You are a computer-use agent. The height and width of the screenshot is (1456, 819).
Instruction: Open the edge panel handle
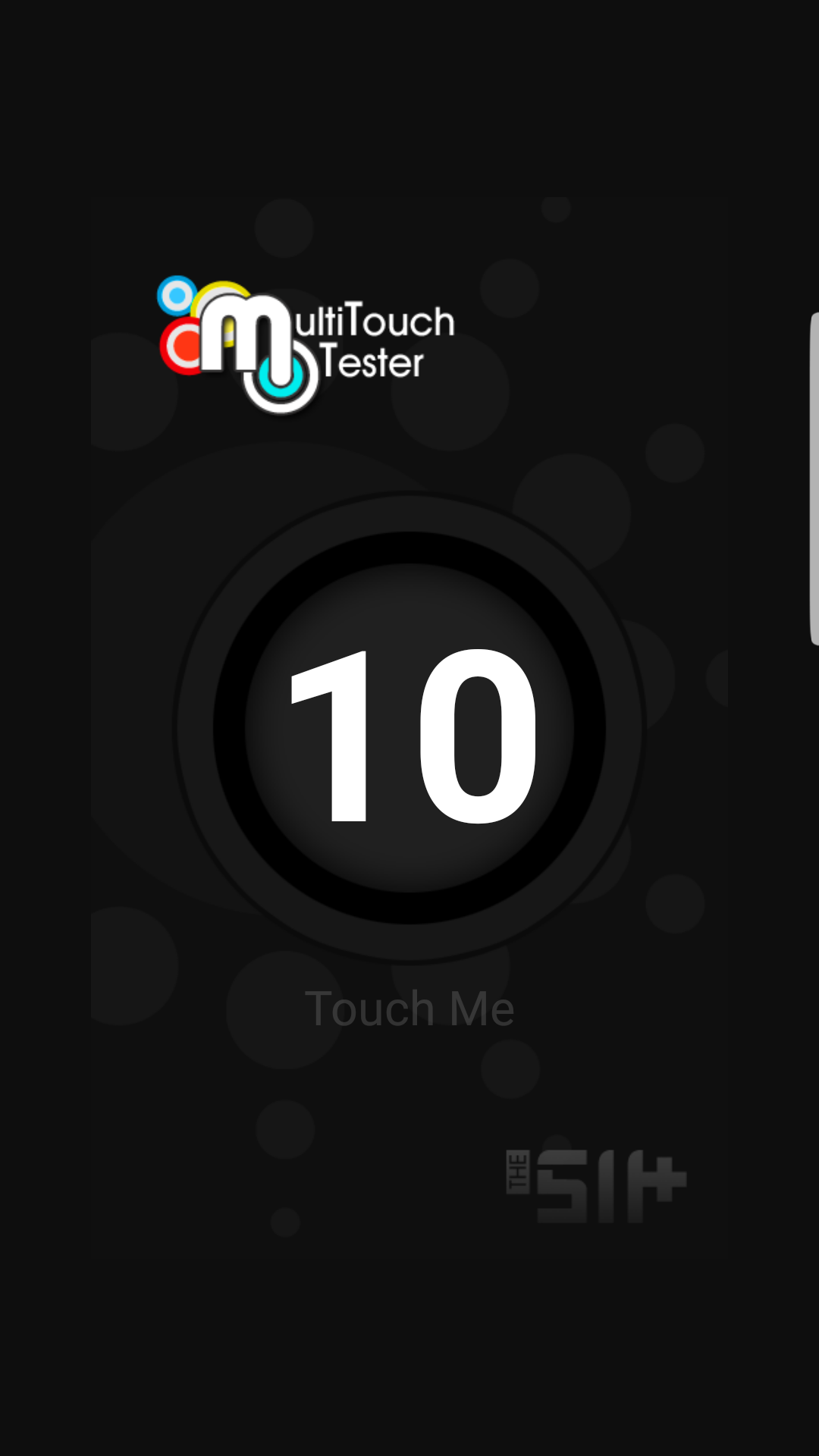[814, 479]
